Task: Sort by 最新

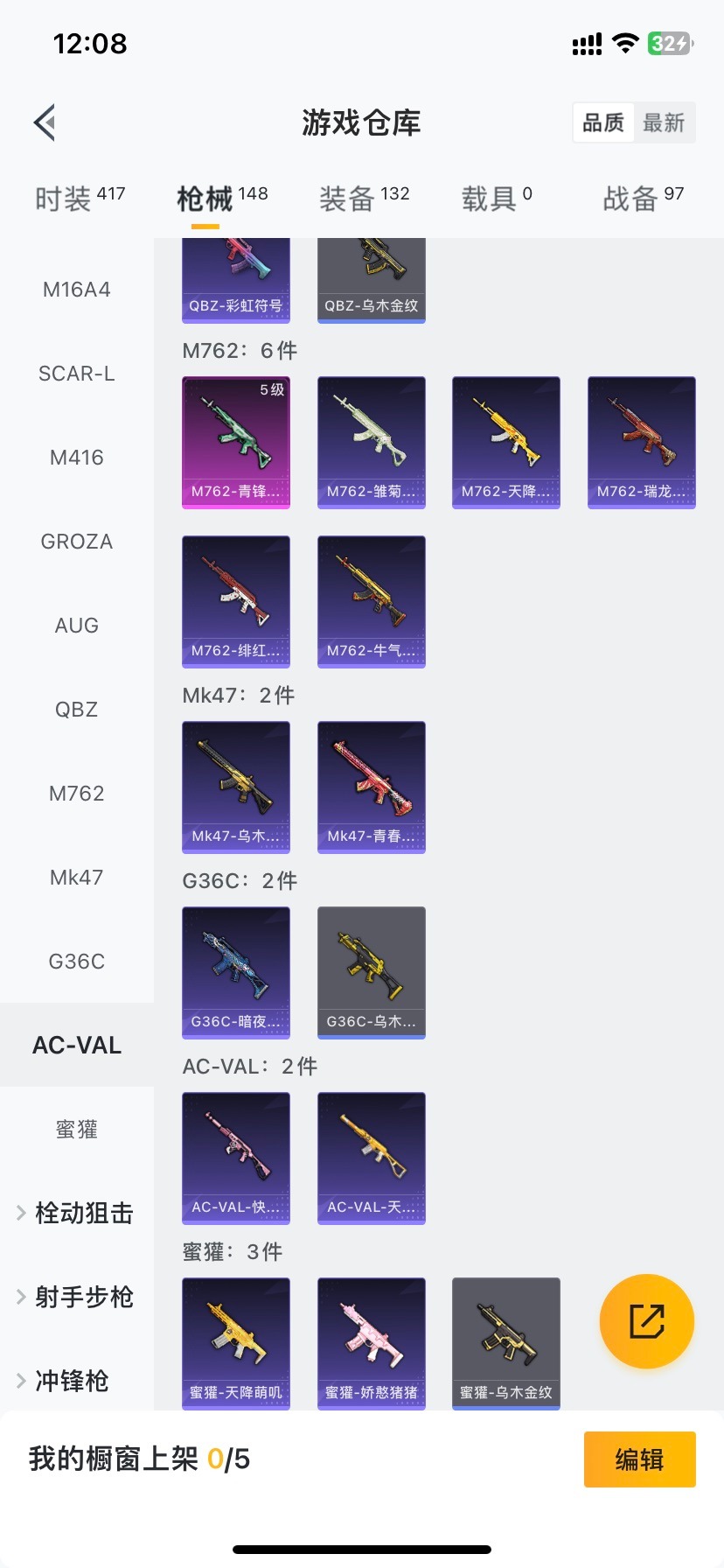Action: coord(664,122)
